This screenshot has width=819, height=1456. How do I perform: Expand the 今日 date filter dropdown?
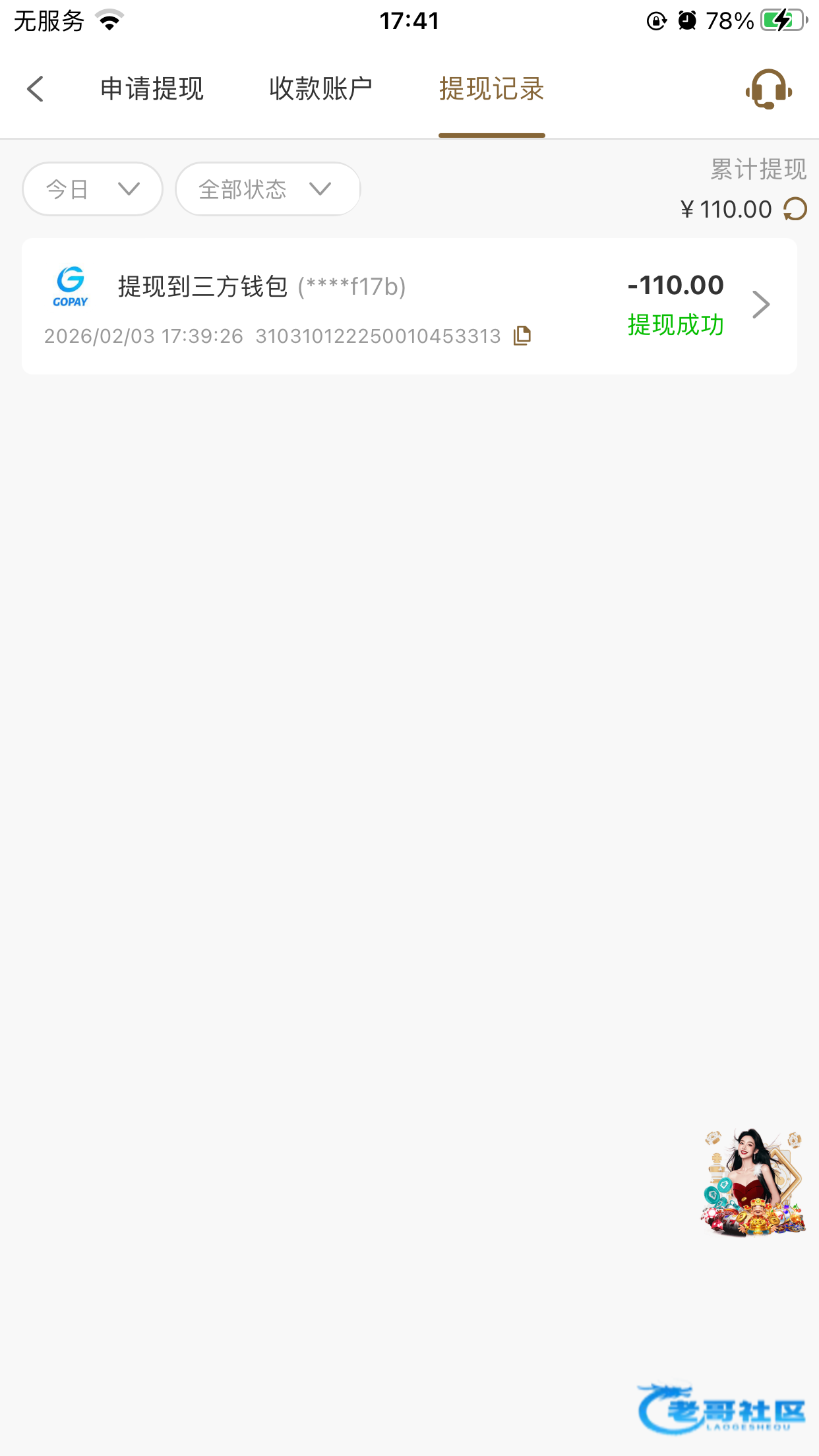point(92,189)
